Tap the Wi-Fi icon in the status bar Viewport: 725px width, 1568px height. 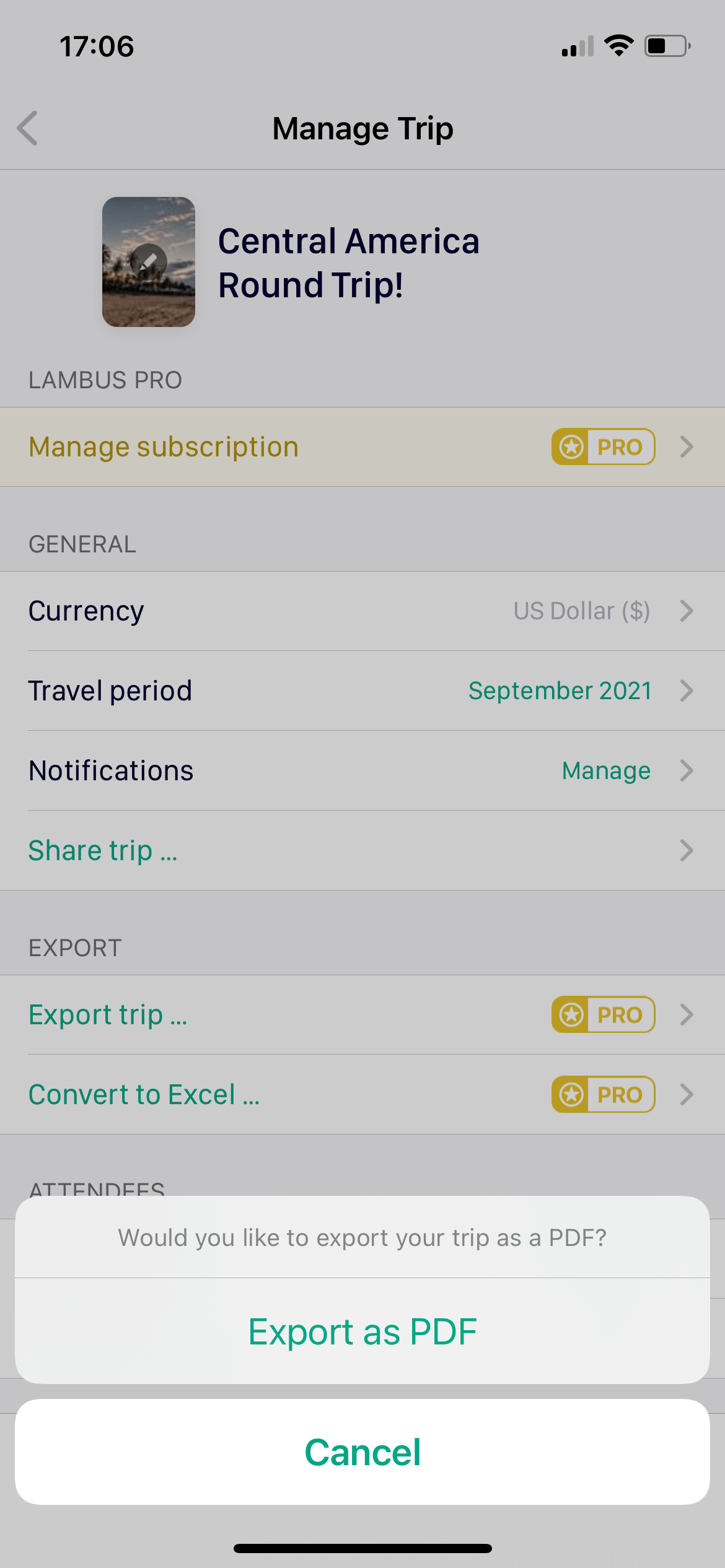(x=618, y=45)
